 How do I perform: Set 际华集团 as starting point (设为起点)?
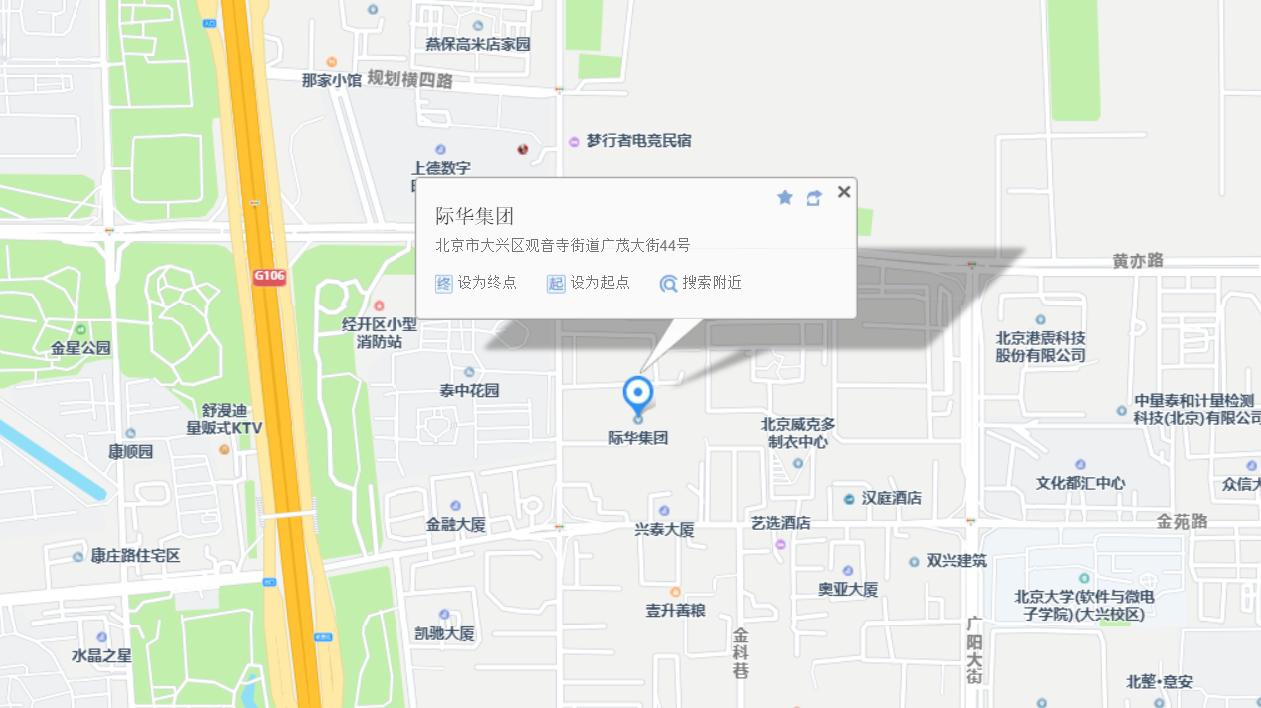point(588,283)
